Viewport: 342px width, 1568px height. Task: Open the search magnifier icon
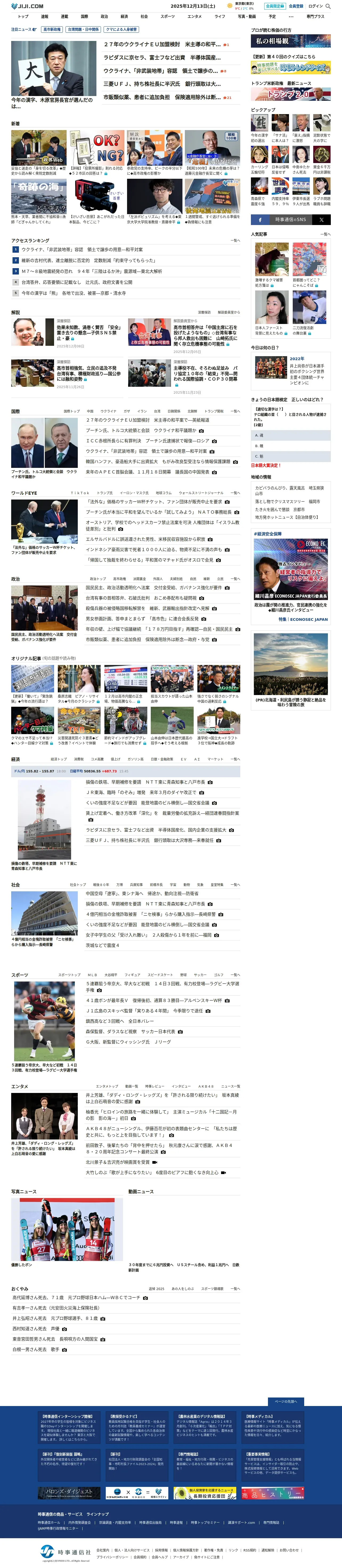tap(328, 6)
